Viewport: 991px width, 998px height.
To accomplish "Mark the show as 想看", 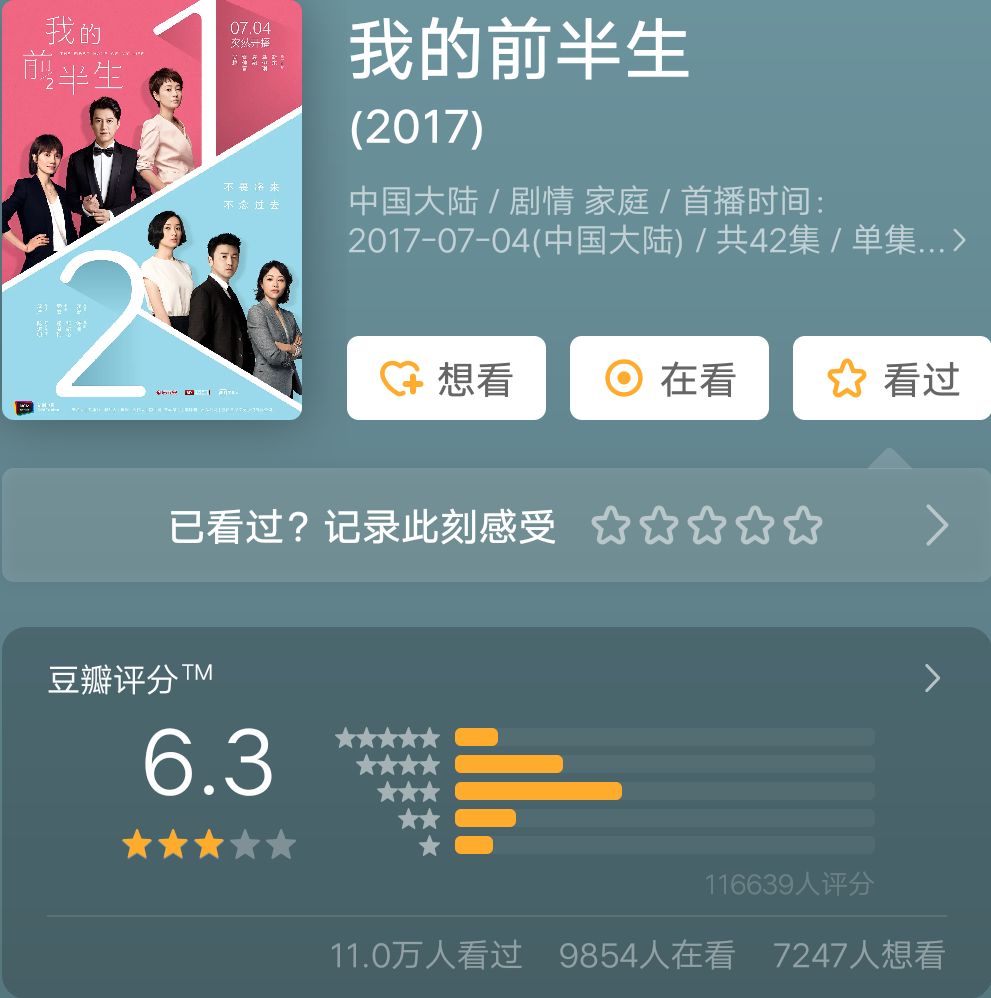I will 446,379.
